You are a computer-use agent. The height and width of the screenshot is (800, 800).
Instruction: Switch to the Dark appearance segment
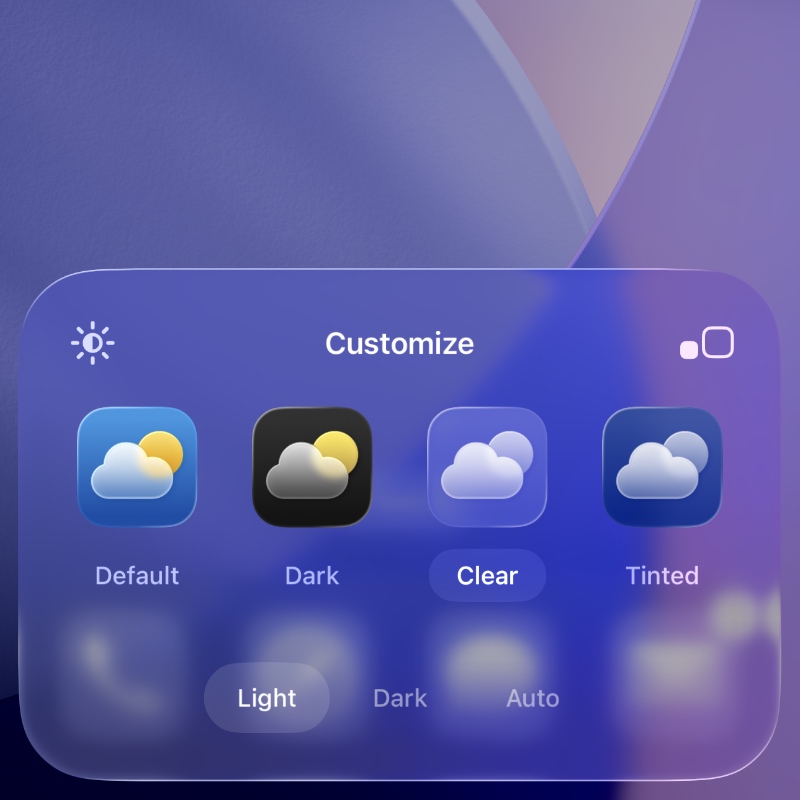(x=400, y=698)
